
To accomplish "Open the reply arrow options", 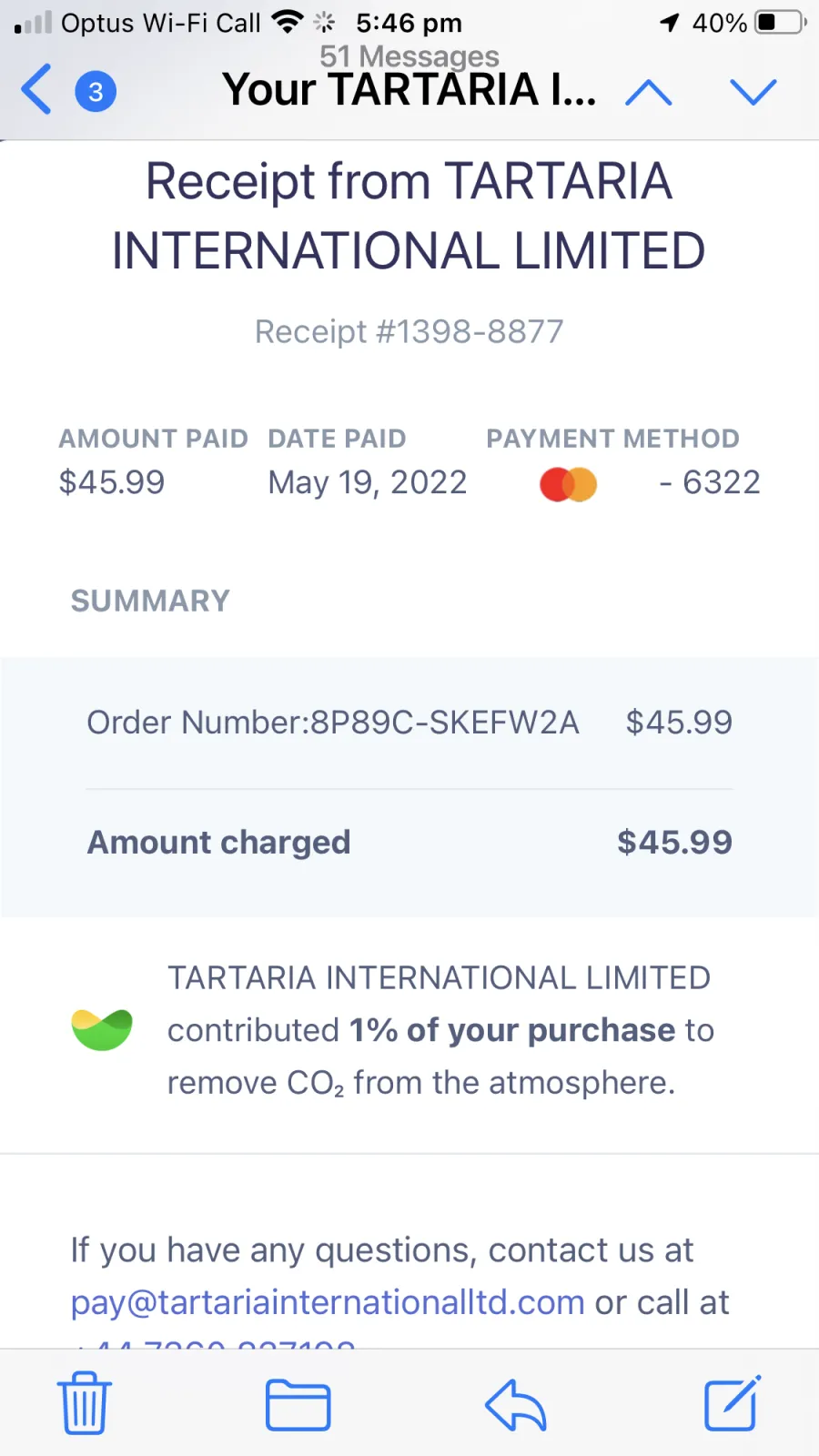I will point(516,1405).
